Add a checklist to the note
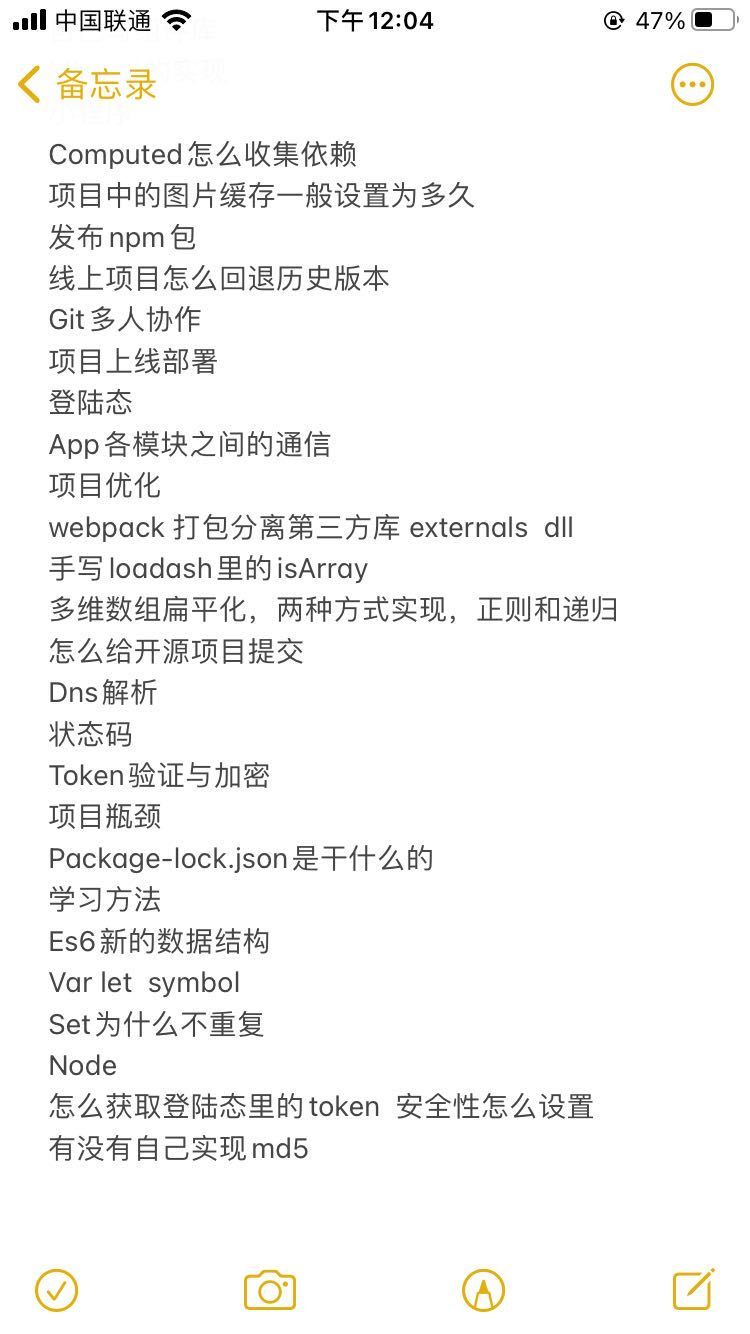 click(56, 1290)
